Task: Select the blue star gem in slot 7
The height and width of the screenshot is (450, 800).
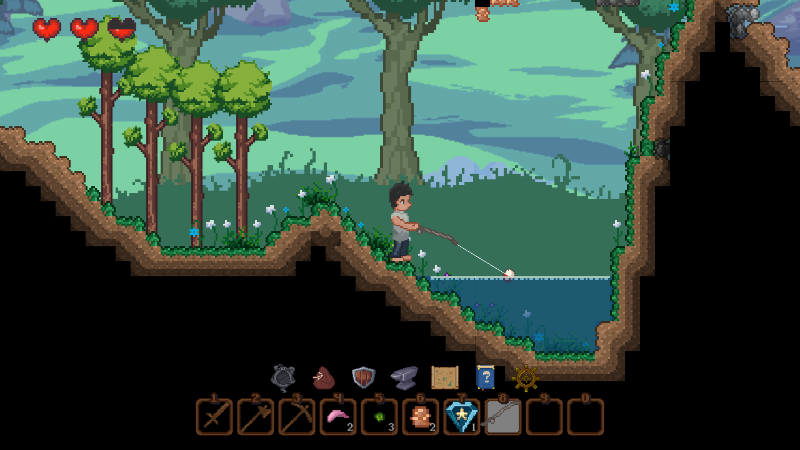Action: (462, 416)
